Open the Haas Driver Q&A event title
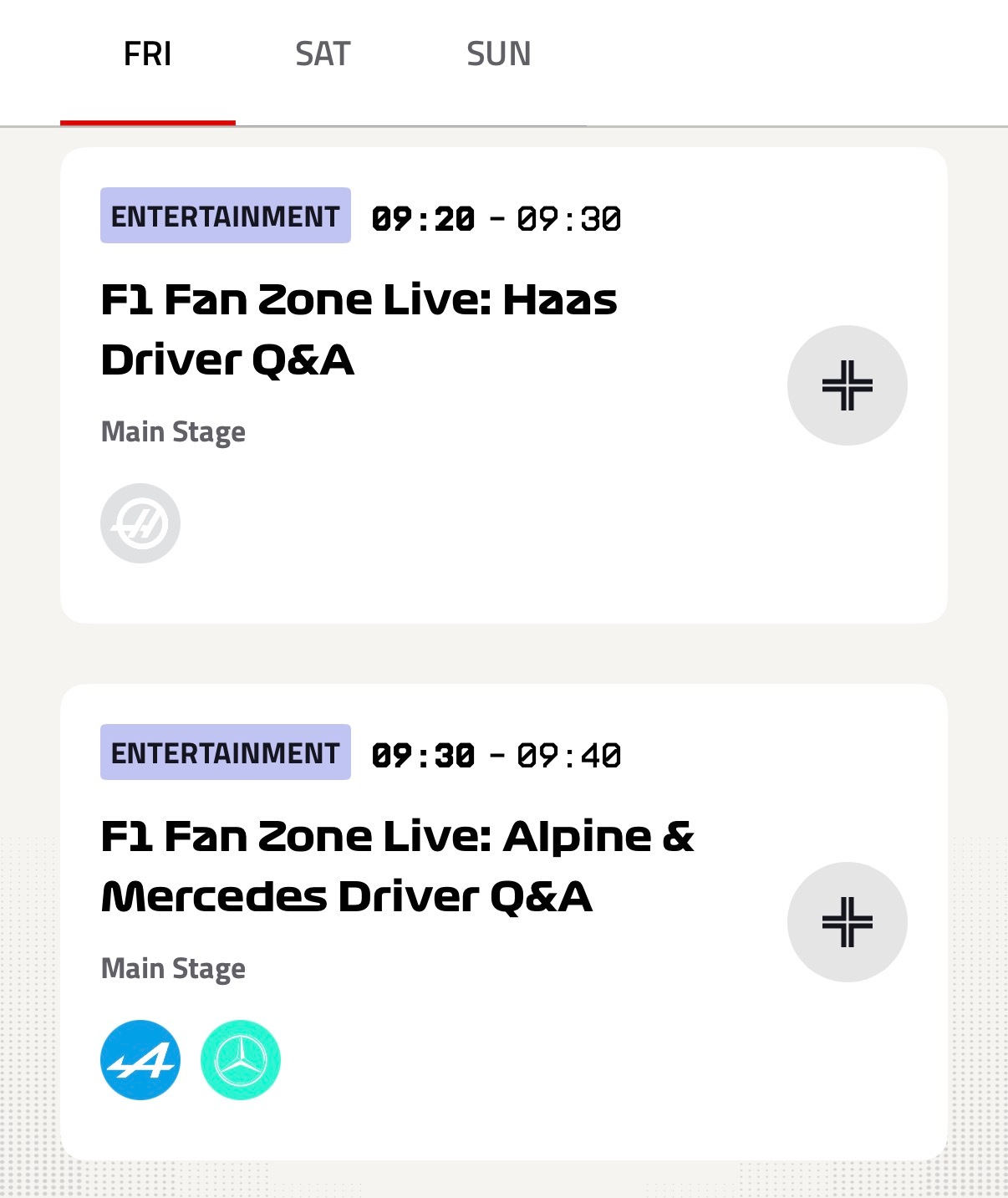 click(358, 328)
